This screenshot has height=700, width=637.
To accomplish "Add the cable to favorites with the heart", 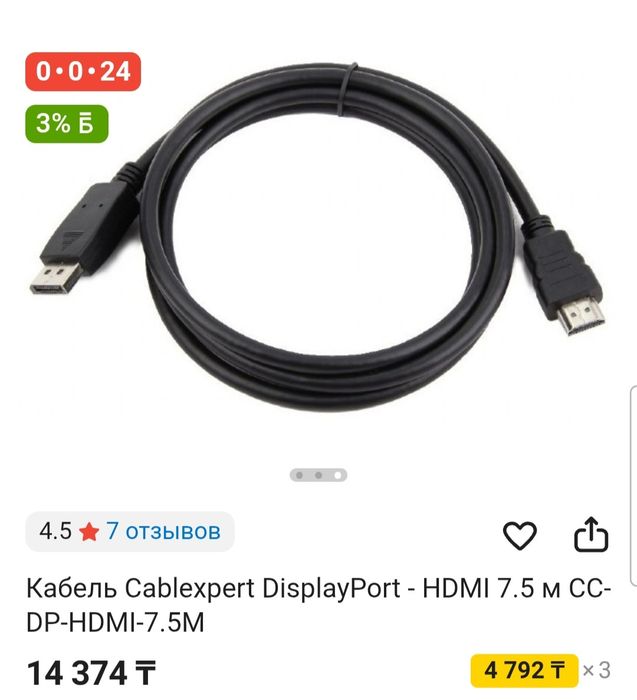I will 519,536.
